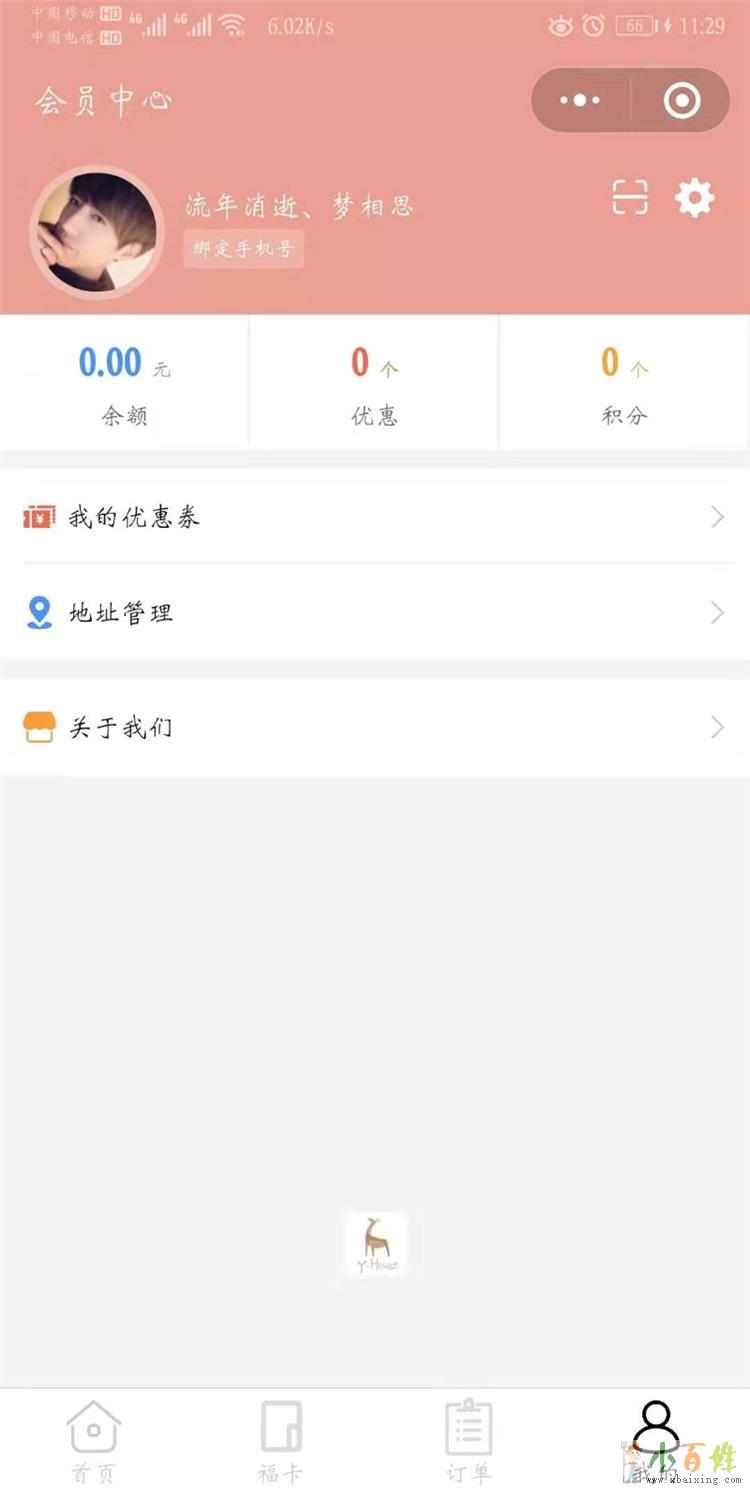
Task: Open 地址管理 row
Action: 375,613
